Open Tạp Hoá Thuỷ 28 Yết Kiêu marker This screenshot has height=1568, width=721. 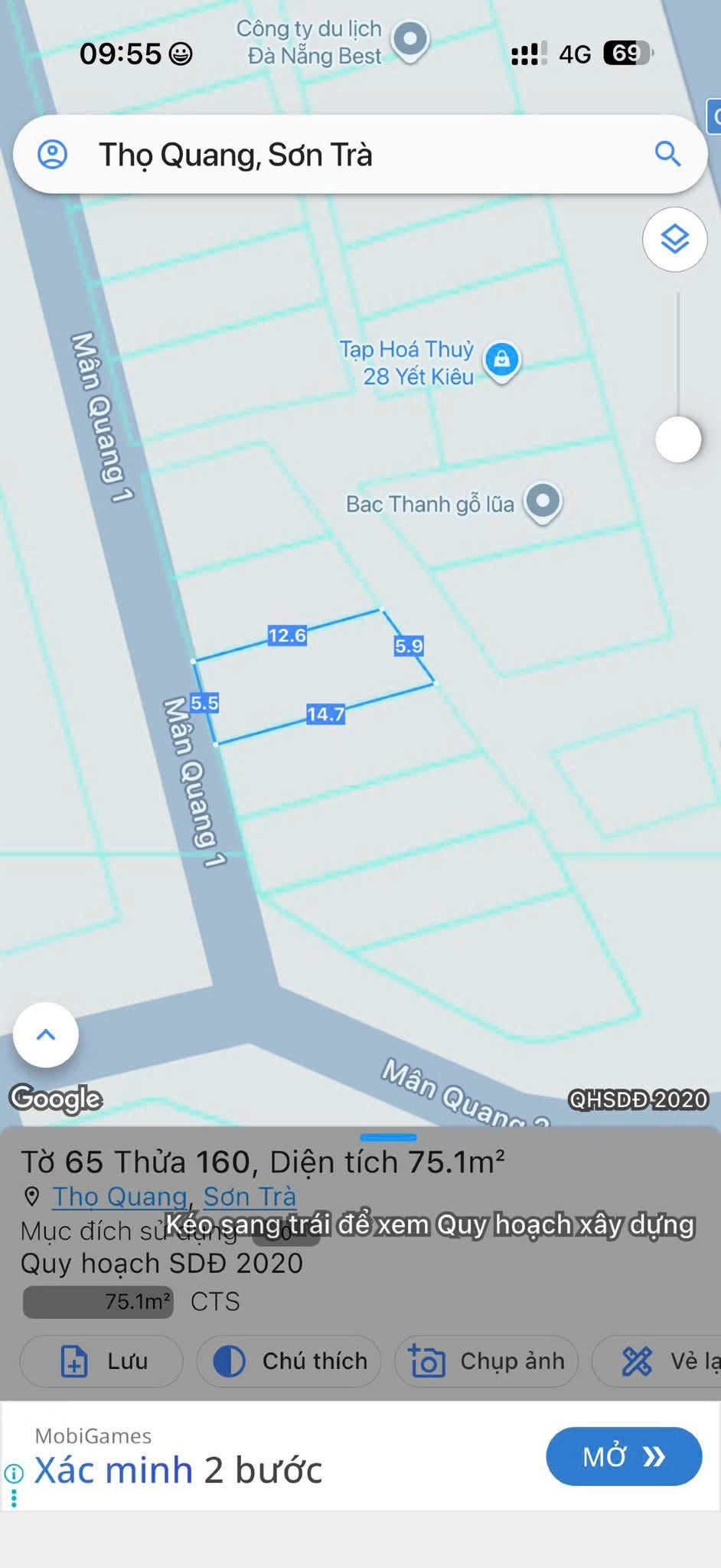click(502, 360)
